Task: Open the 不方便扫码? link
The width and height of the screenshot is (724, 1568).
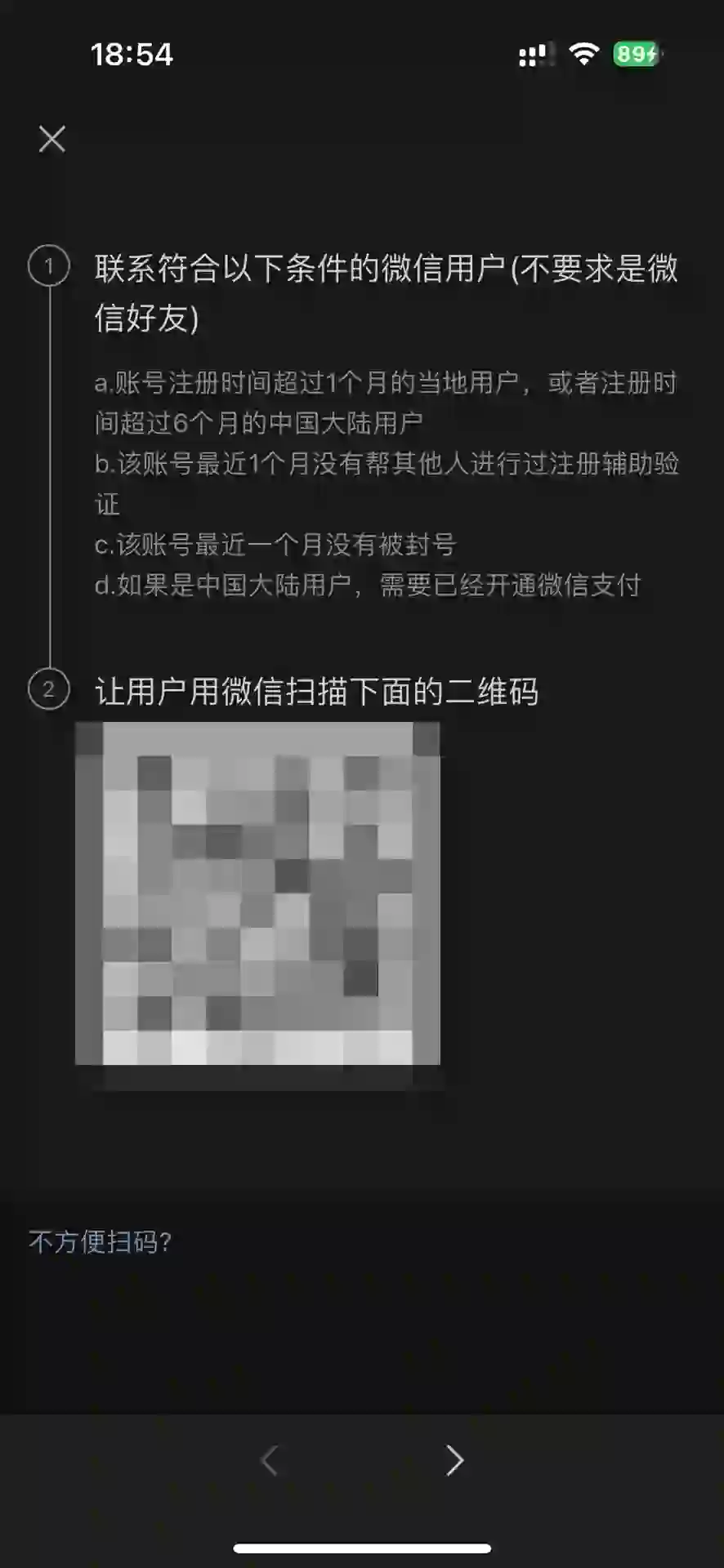Action: click(100, 1242)
